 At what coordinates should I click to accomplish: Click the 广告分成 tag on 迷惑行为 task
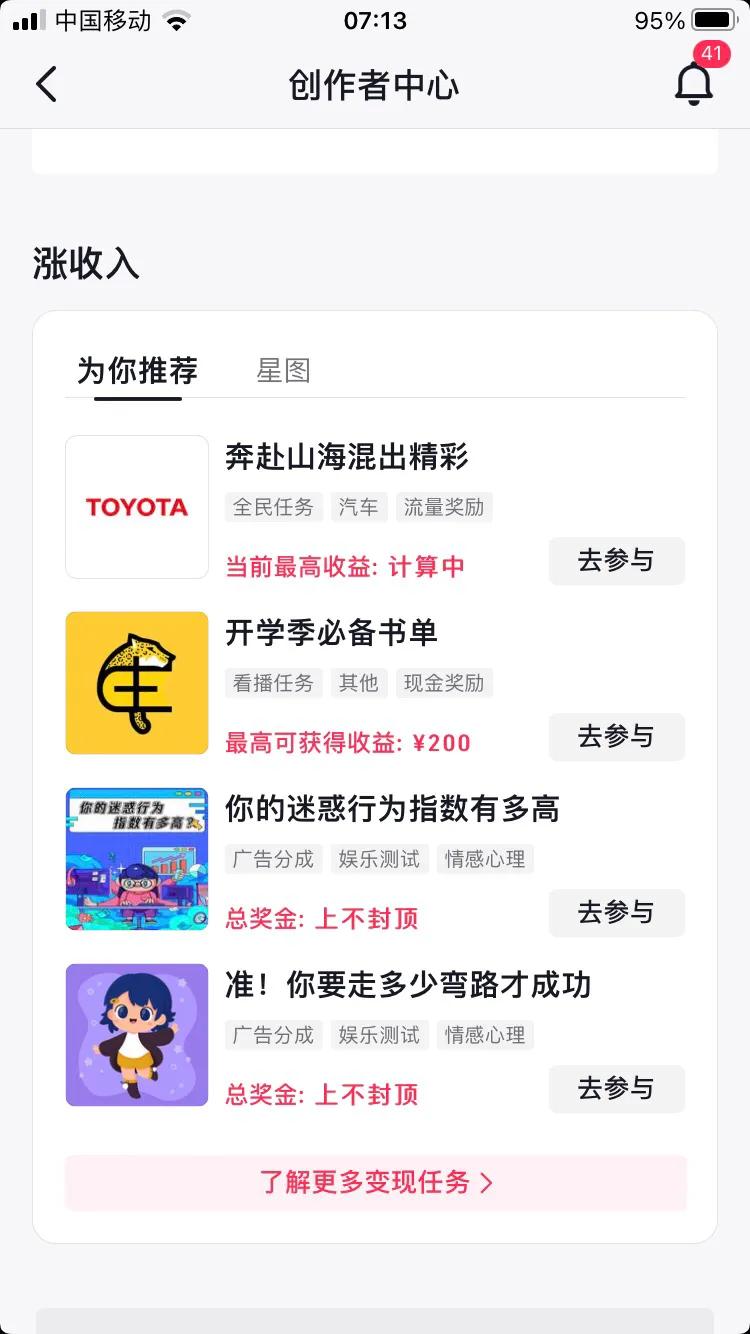tap(273, 859)
